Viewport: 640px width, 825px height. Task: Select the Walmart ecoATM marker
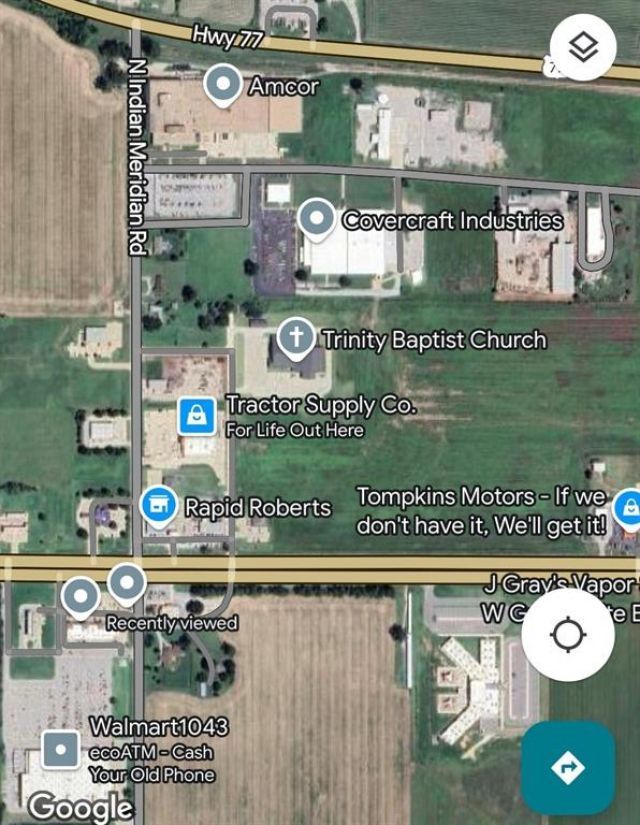[61, 749]
